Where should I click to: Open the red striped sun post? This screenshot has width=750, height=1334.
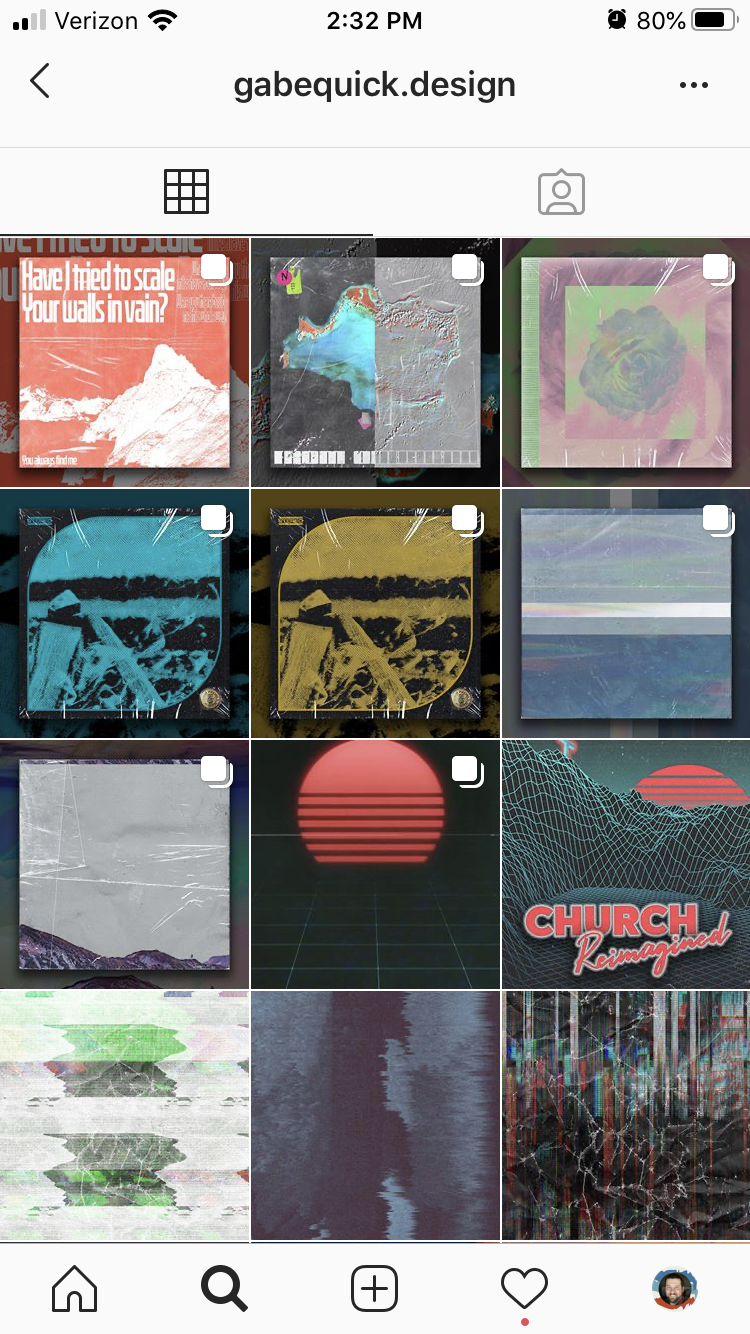click(375, 864)
